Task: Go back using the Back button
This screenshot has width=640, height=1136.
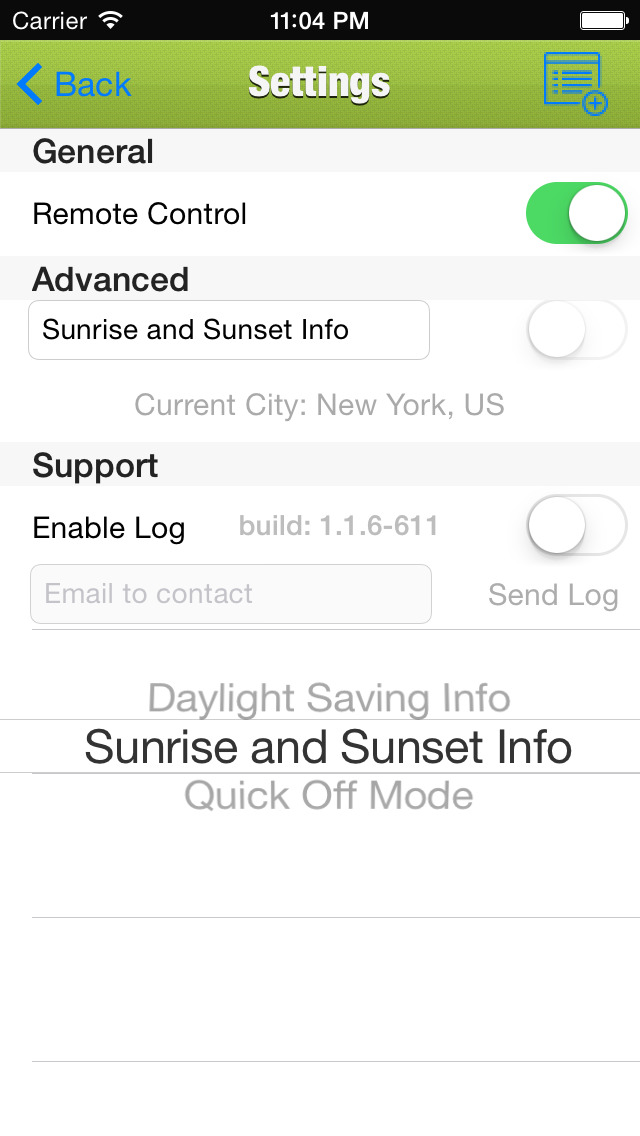Action: click(x=74, y=84)
